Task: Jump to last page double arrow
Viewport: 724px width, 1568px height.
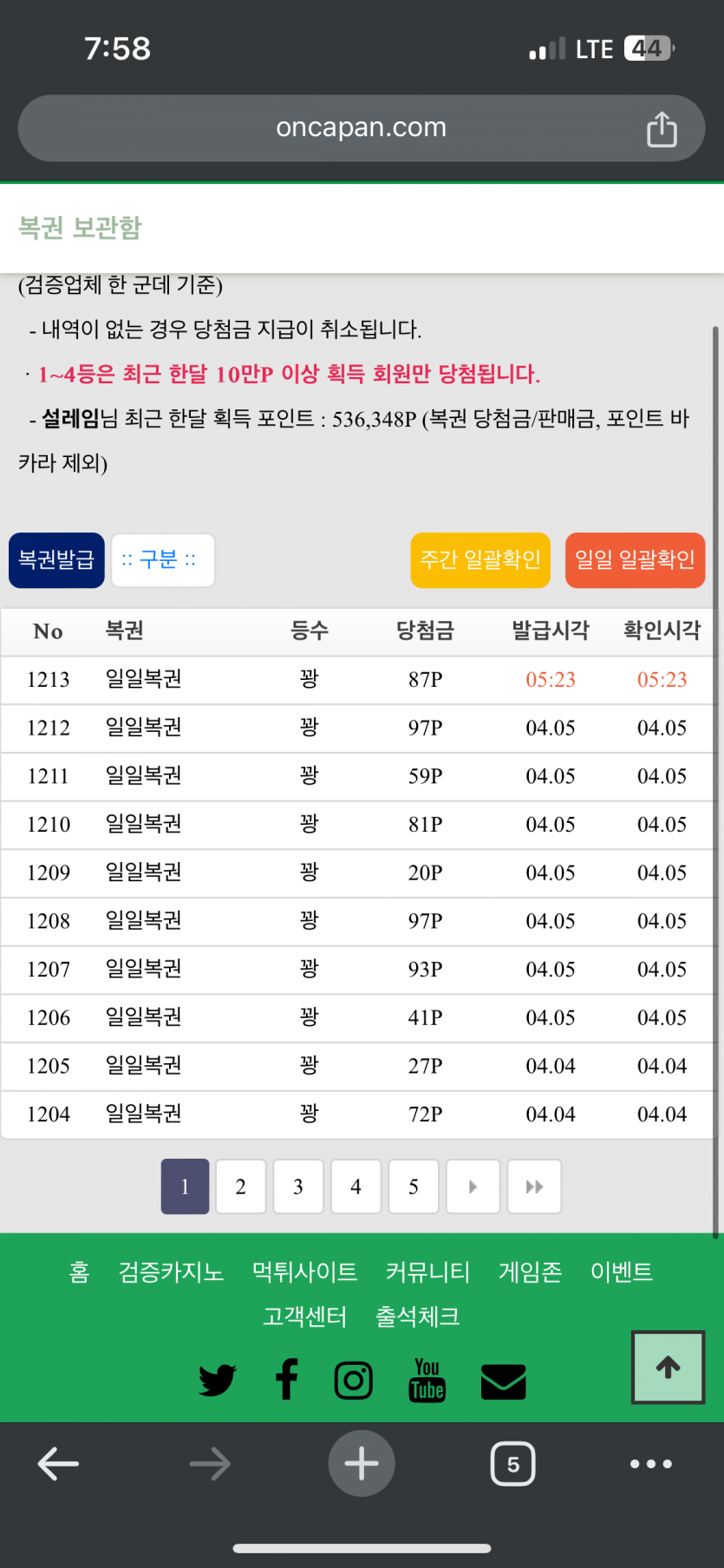Action: coord(534,1186)
